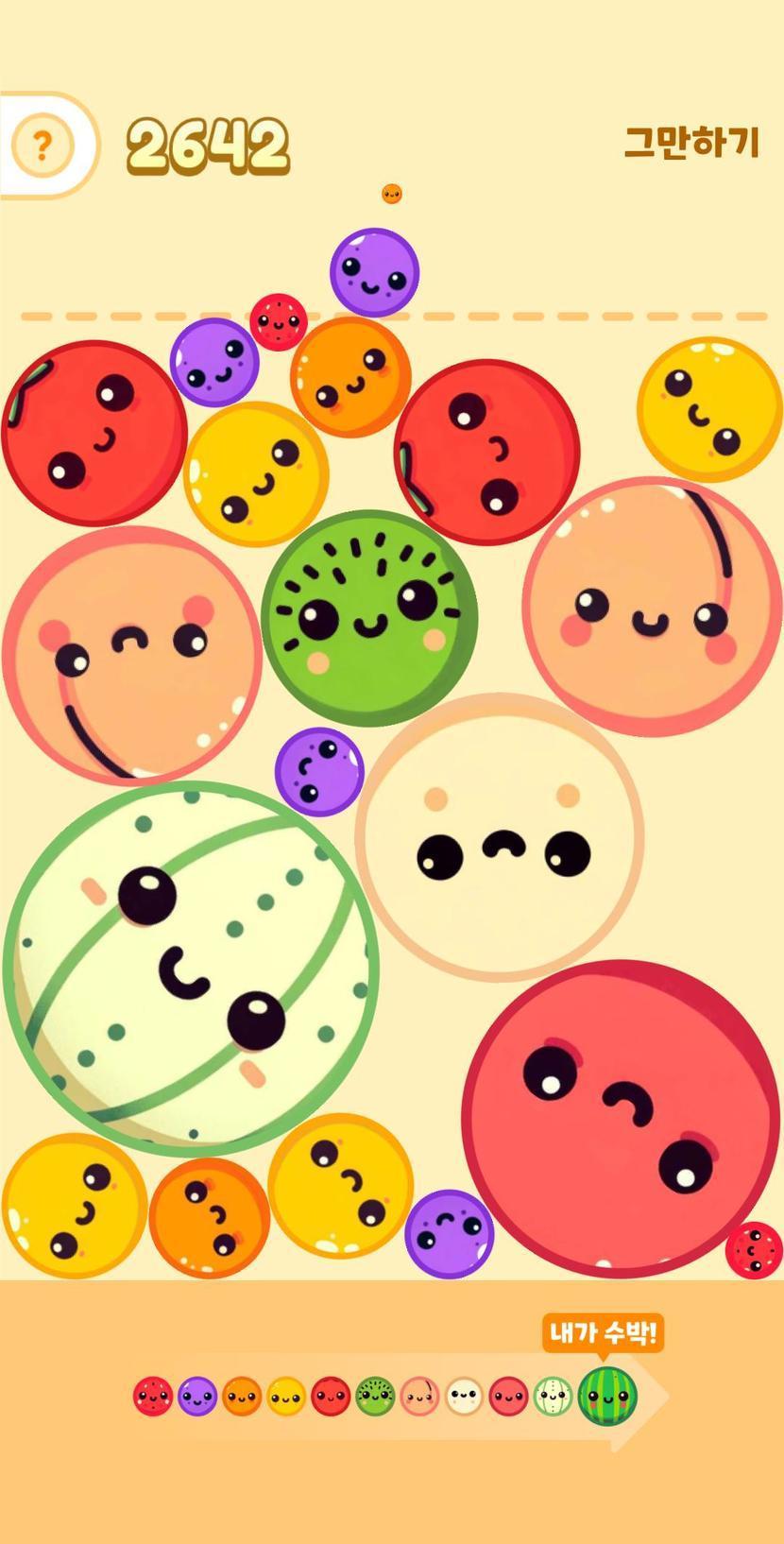Open the question mark help button
784x1544 pixels.
coord(42,146)
